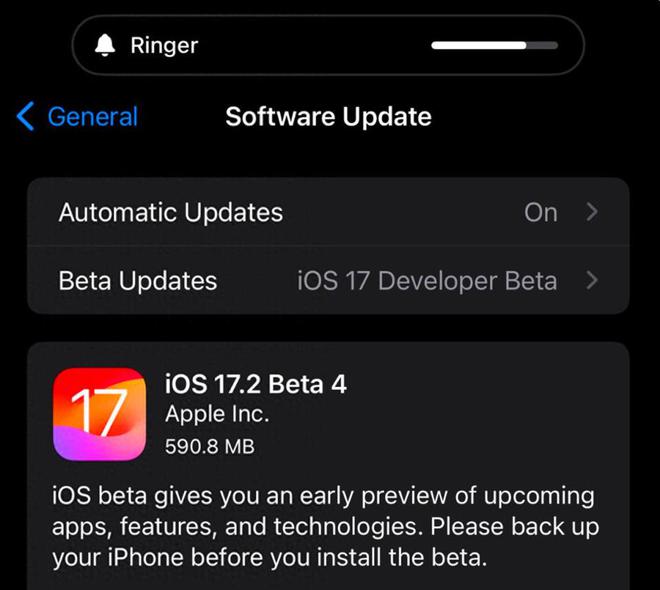660x590 pixels.
Task: Open Automatic Updates settings
Action: 328,212
